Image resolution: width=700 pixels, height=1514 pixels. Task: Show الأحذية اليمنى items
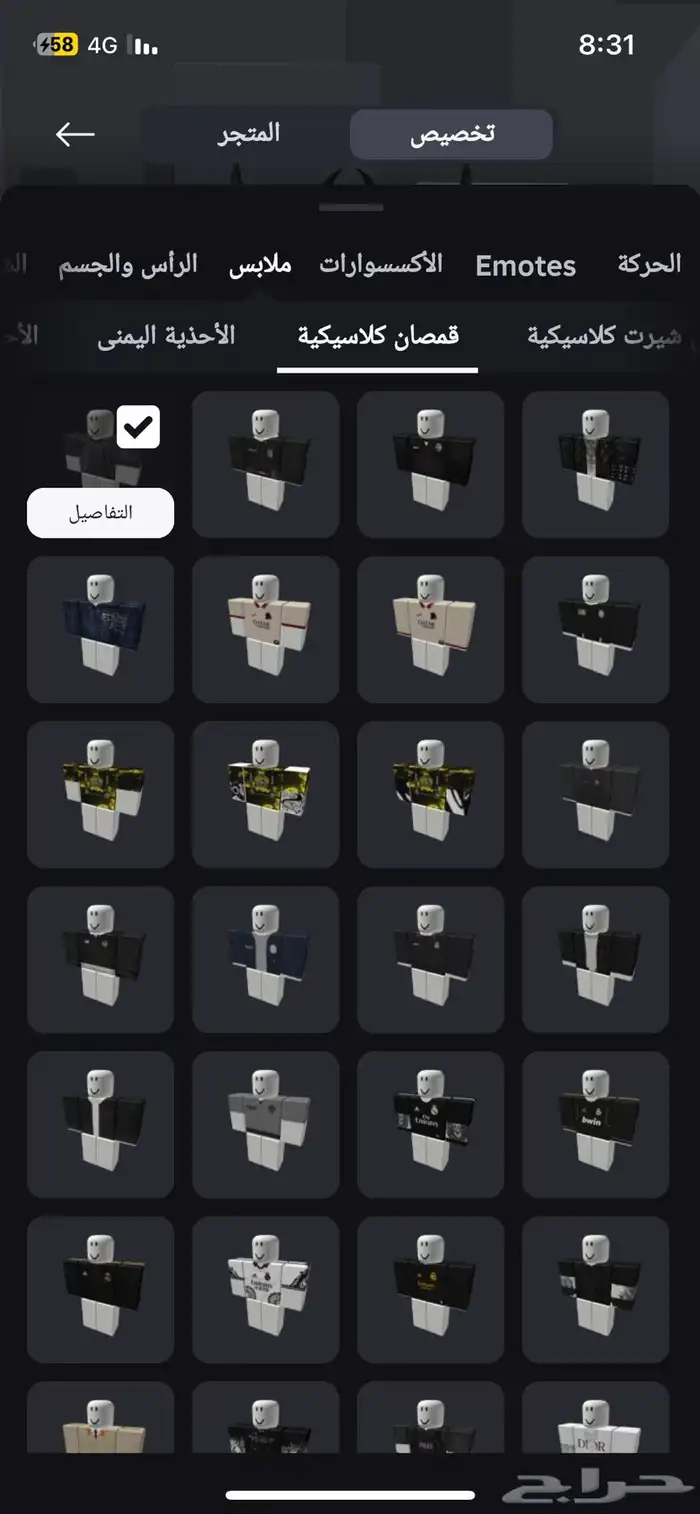click(x=166, y=336)
